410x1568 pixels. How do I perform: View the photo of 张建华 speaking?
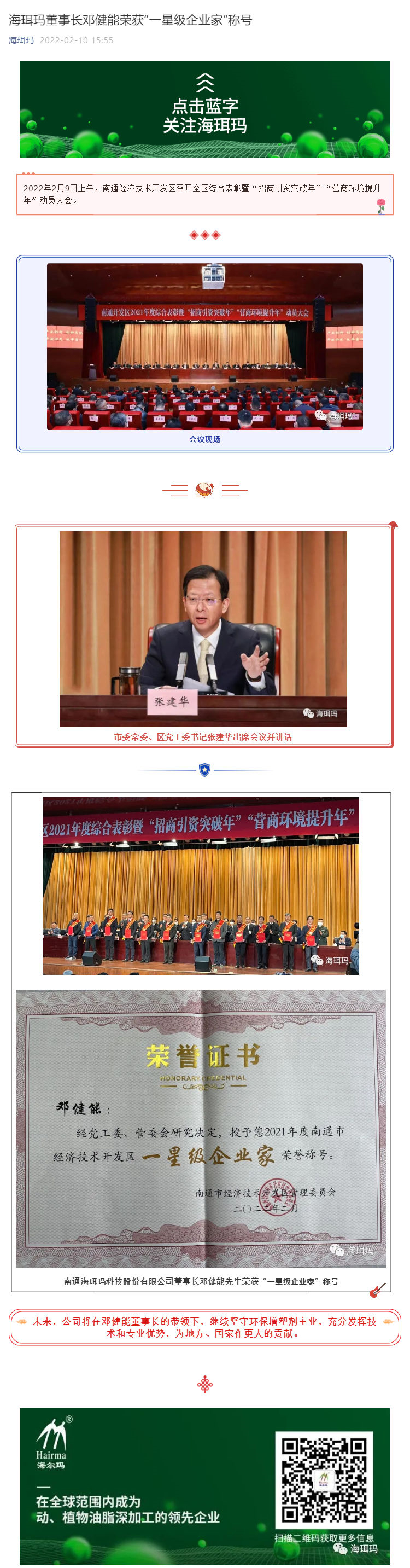pyautogui.click(x=203, y=628)
